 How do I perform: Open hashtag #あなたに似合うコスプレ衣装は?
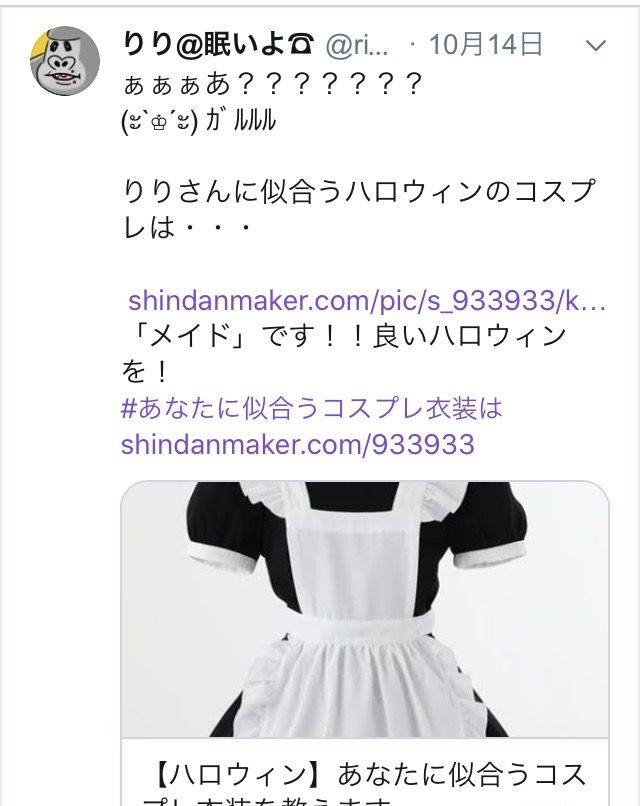click(x=311, y=408)
